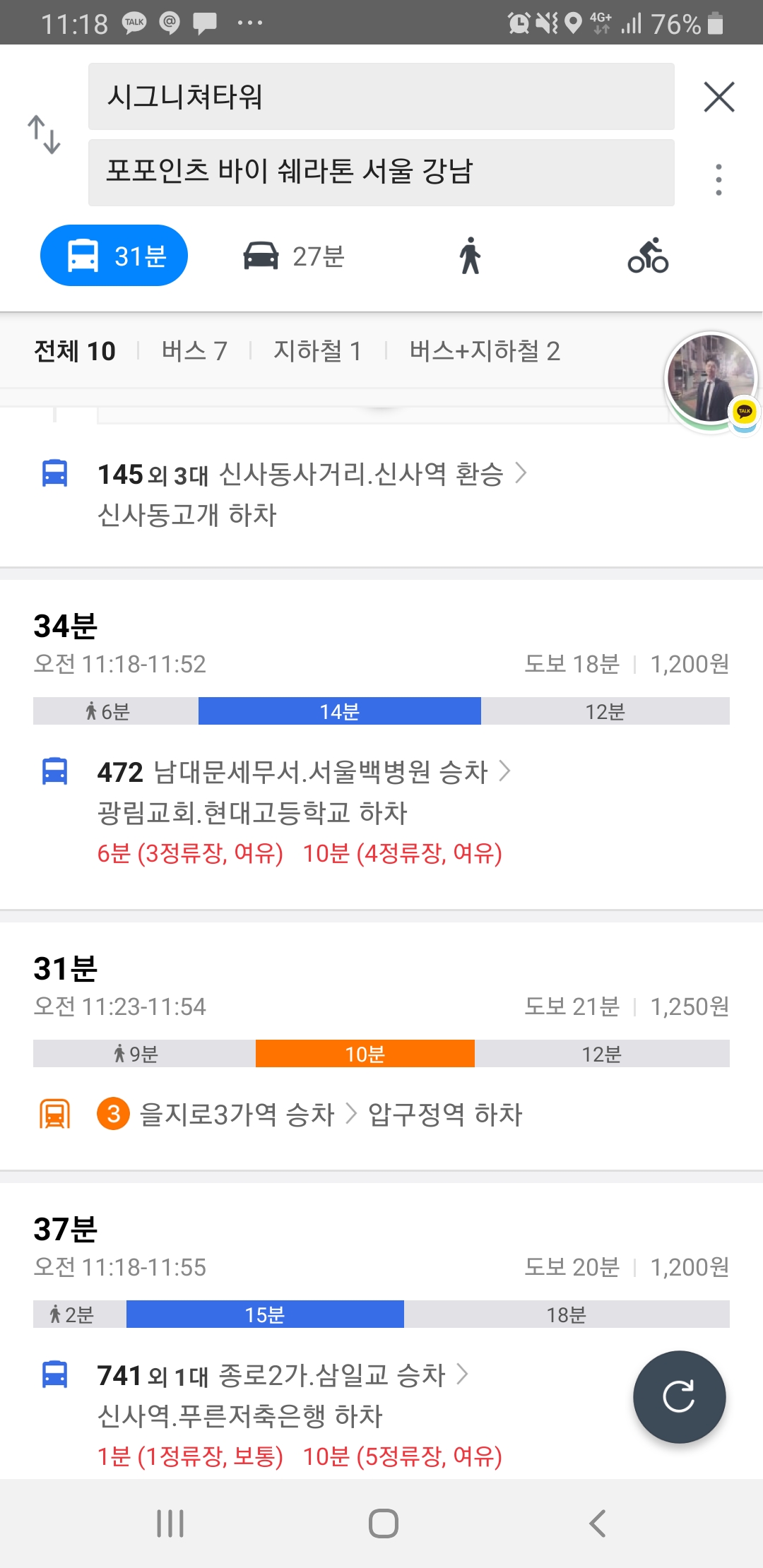Image resolution: width=763 pixels, height=1568 pixels.
Task: Switch to car route 27분
Action: [x=294, y=256]
